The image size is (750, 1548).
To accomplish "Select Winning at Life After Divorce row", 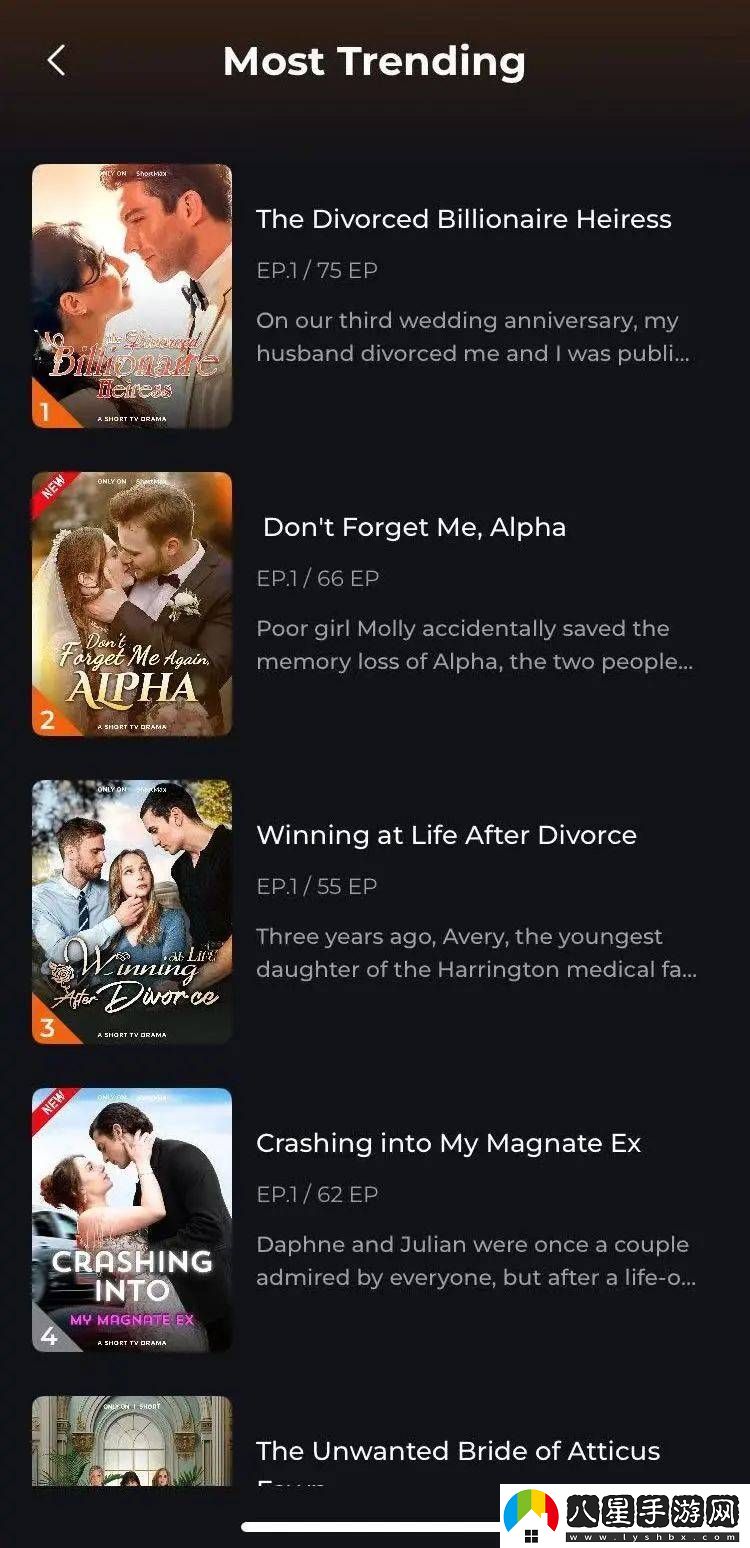I will 446,835.
